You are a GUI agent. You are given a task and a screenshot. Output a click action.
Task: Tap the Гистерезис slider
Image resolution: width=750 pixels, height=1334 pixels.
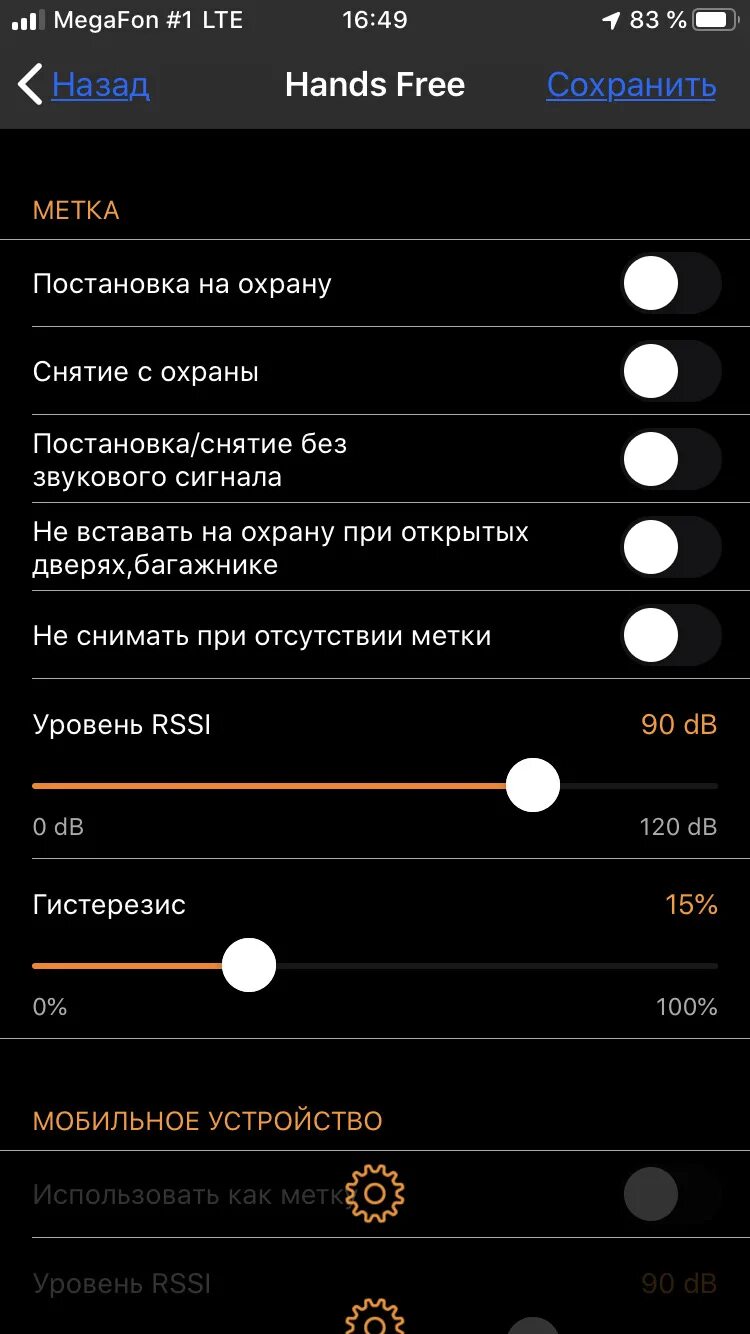point(375,966)
